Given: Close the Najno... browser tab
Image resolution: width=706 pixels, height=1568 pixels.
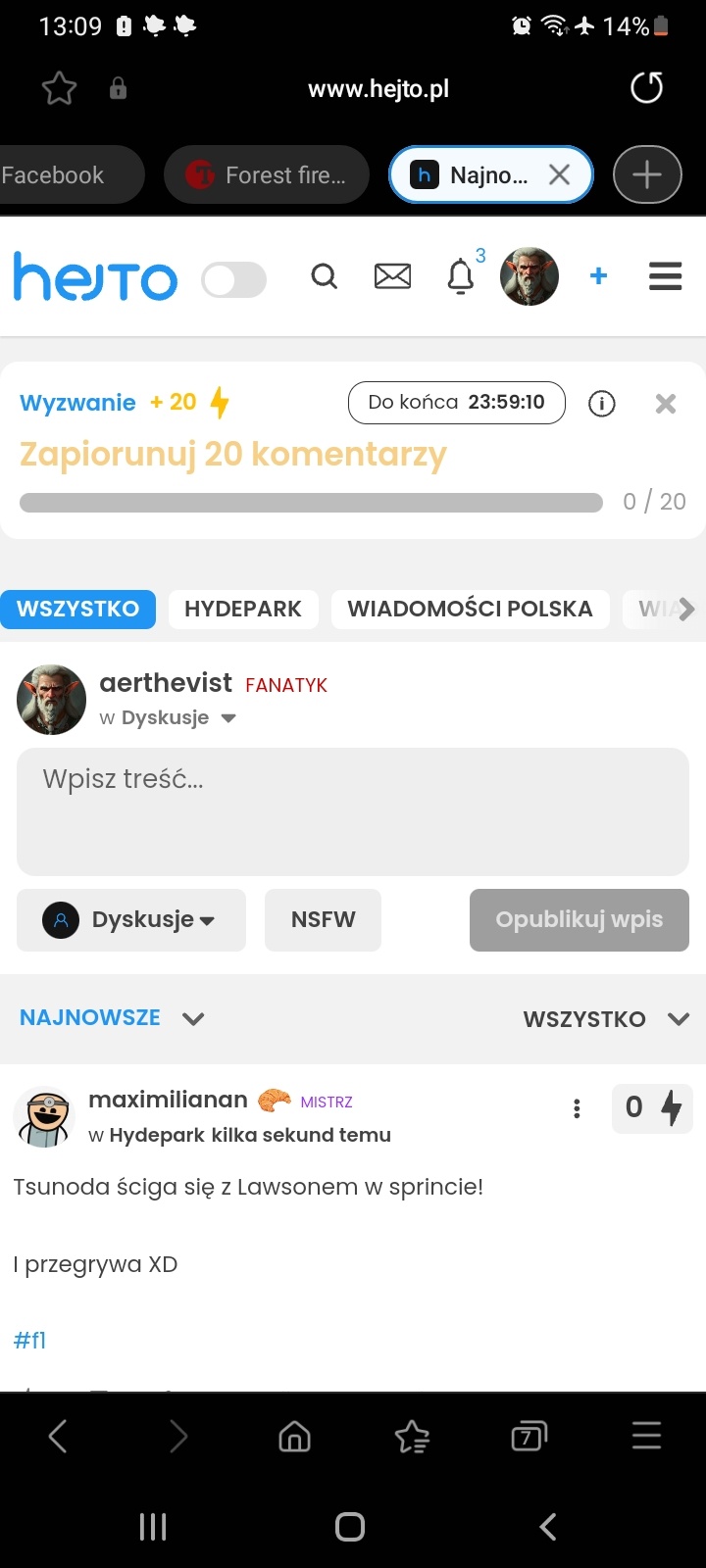Looking at the screenshot, I should (x=559, y=174).
